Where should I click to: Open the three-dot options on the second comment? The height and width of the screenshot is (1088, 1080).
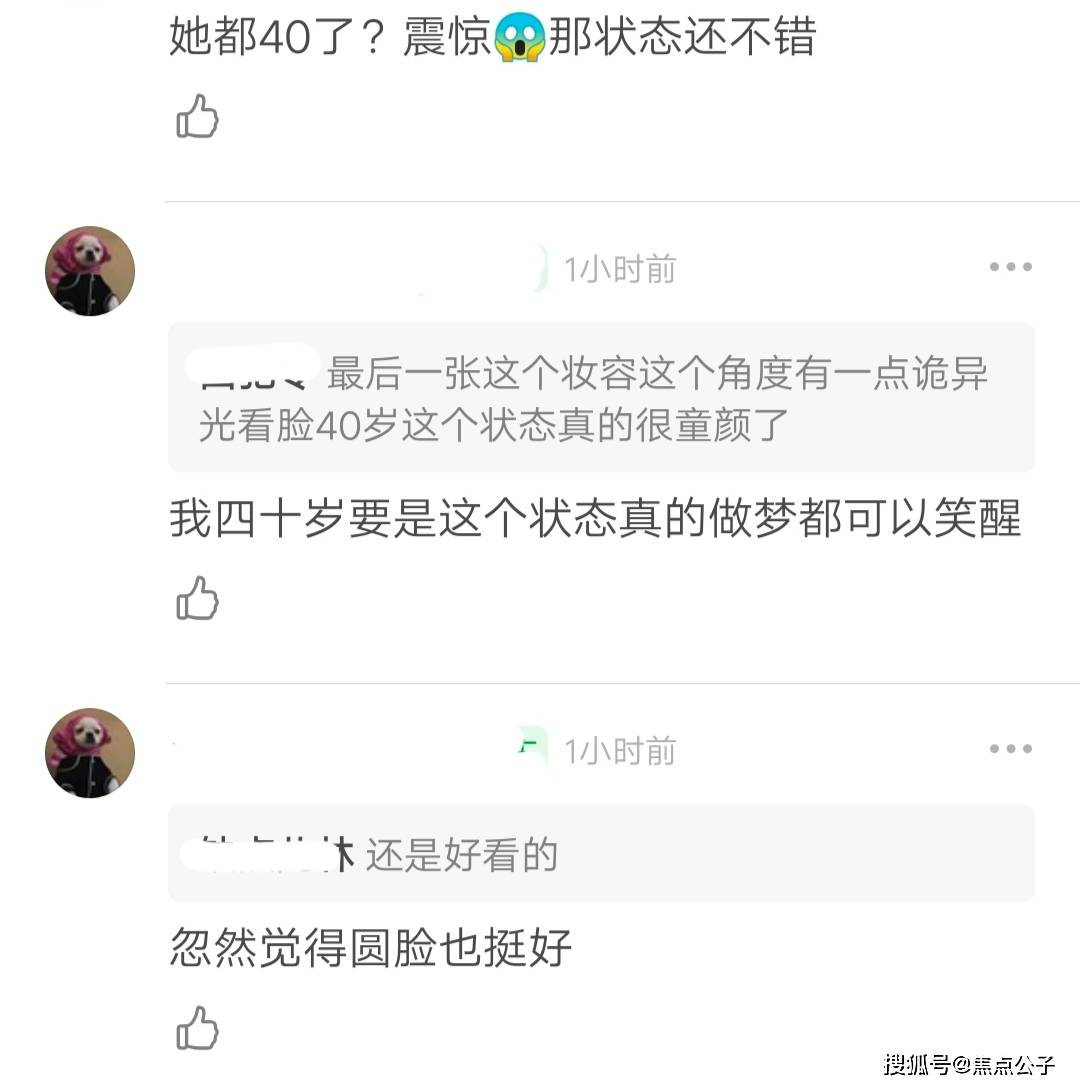pos(1011,748)
